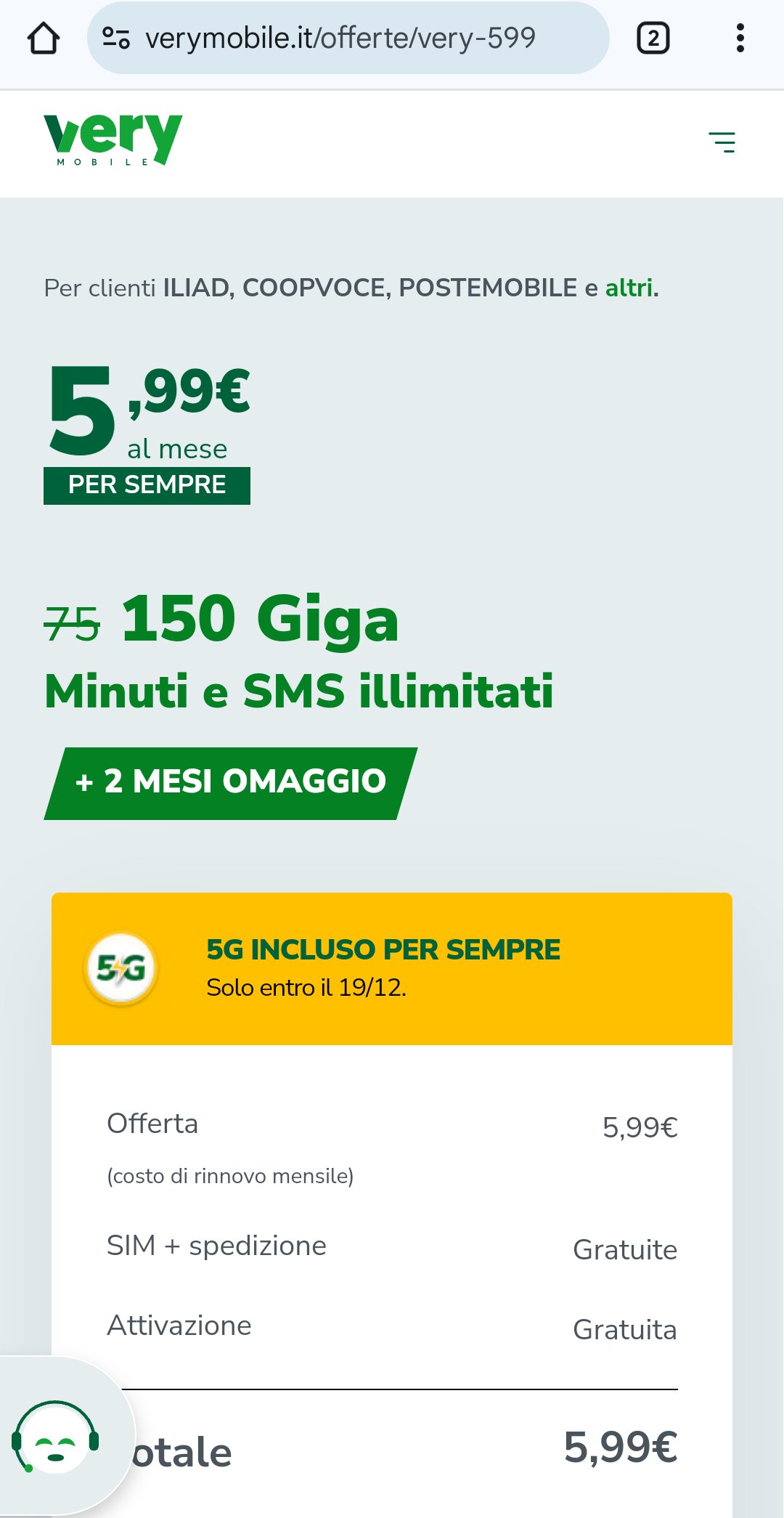This screenshot has width=784, height=1518.
Task: Open the support chat assistant bubble
Action: pos(56,1437)
